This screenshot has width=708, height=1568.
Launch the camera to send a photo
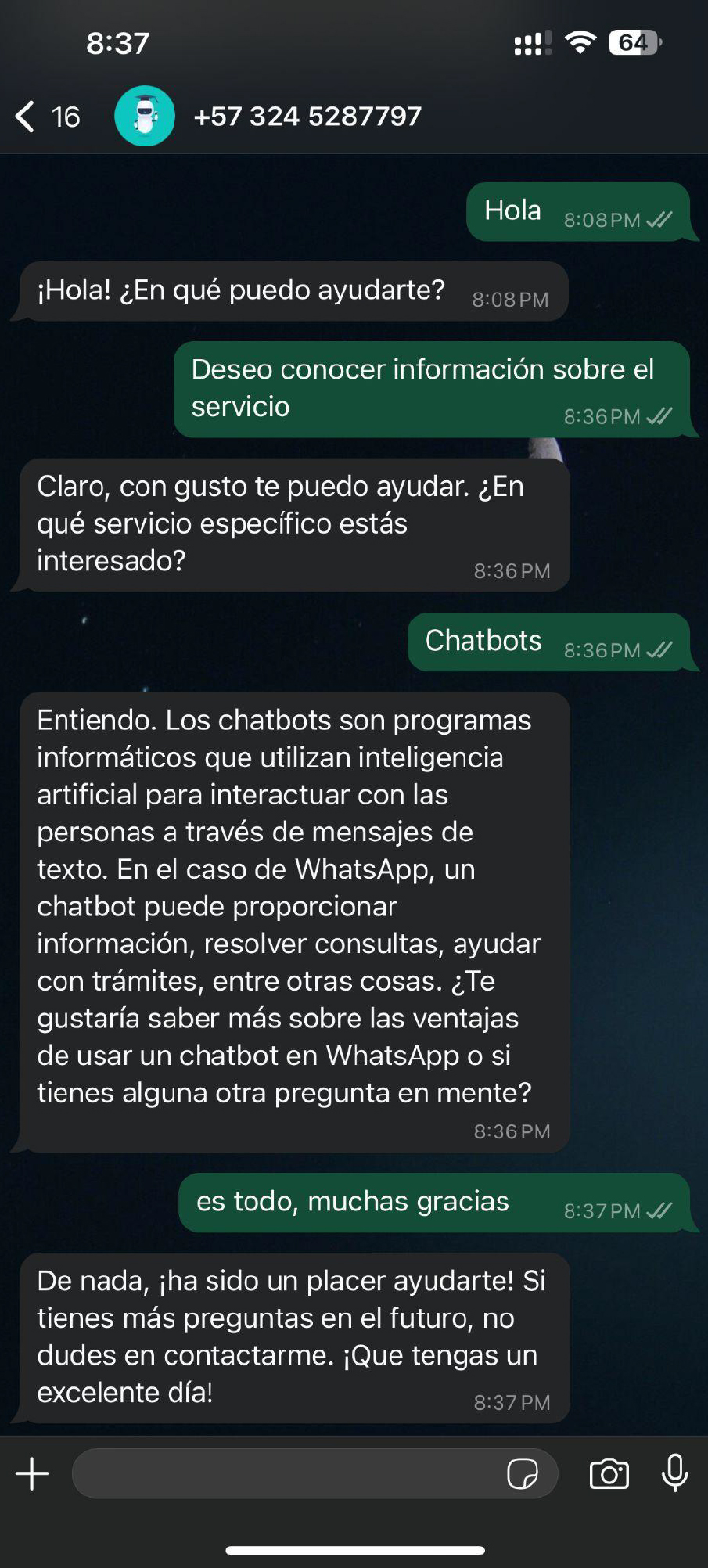click(x=609, y=1473)
